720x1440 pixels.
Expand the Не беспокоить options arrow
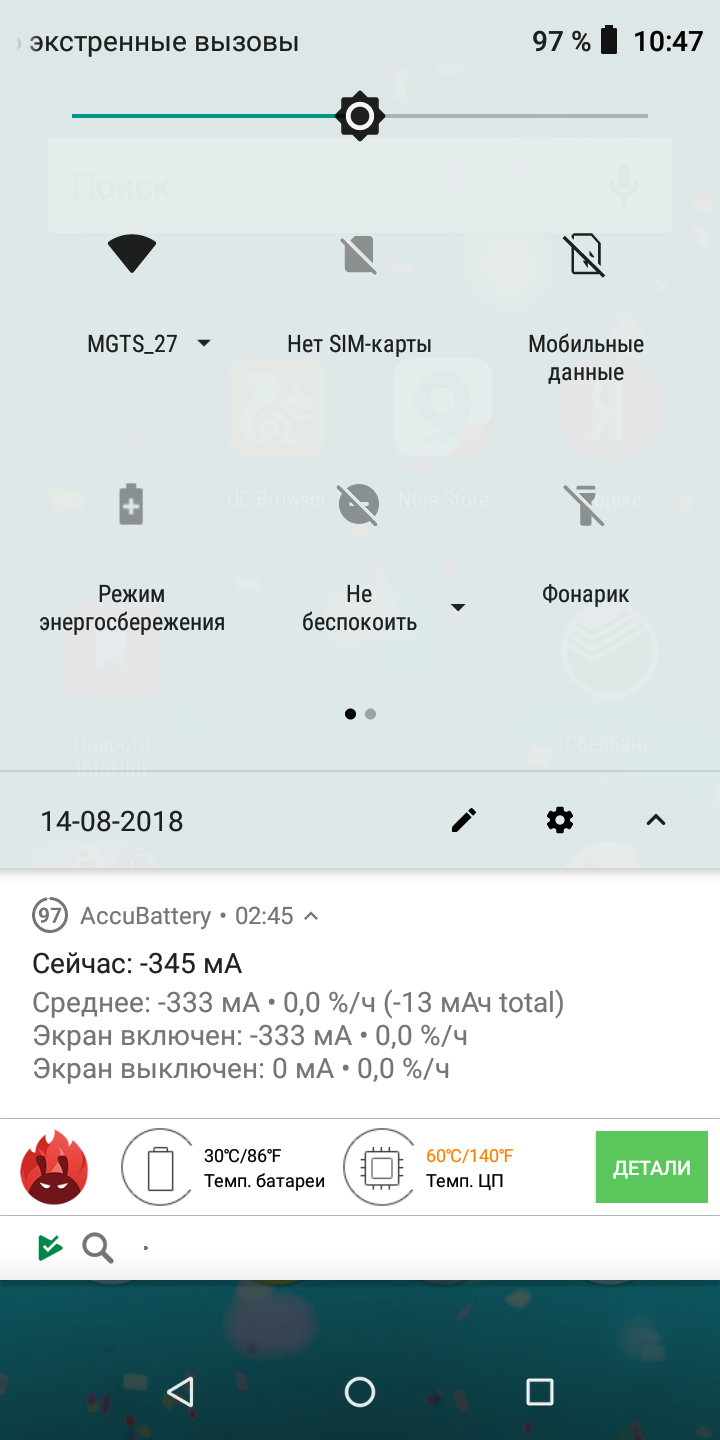458,608
